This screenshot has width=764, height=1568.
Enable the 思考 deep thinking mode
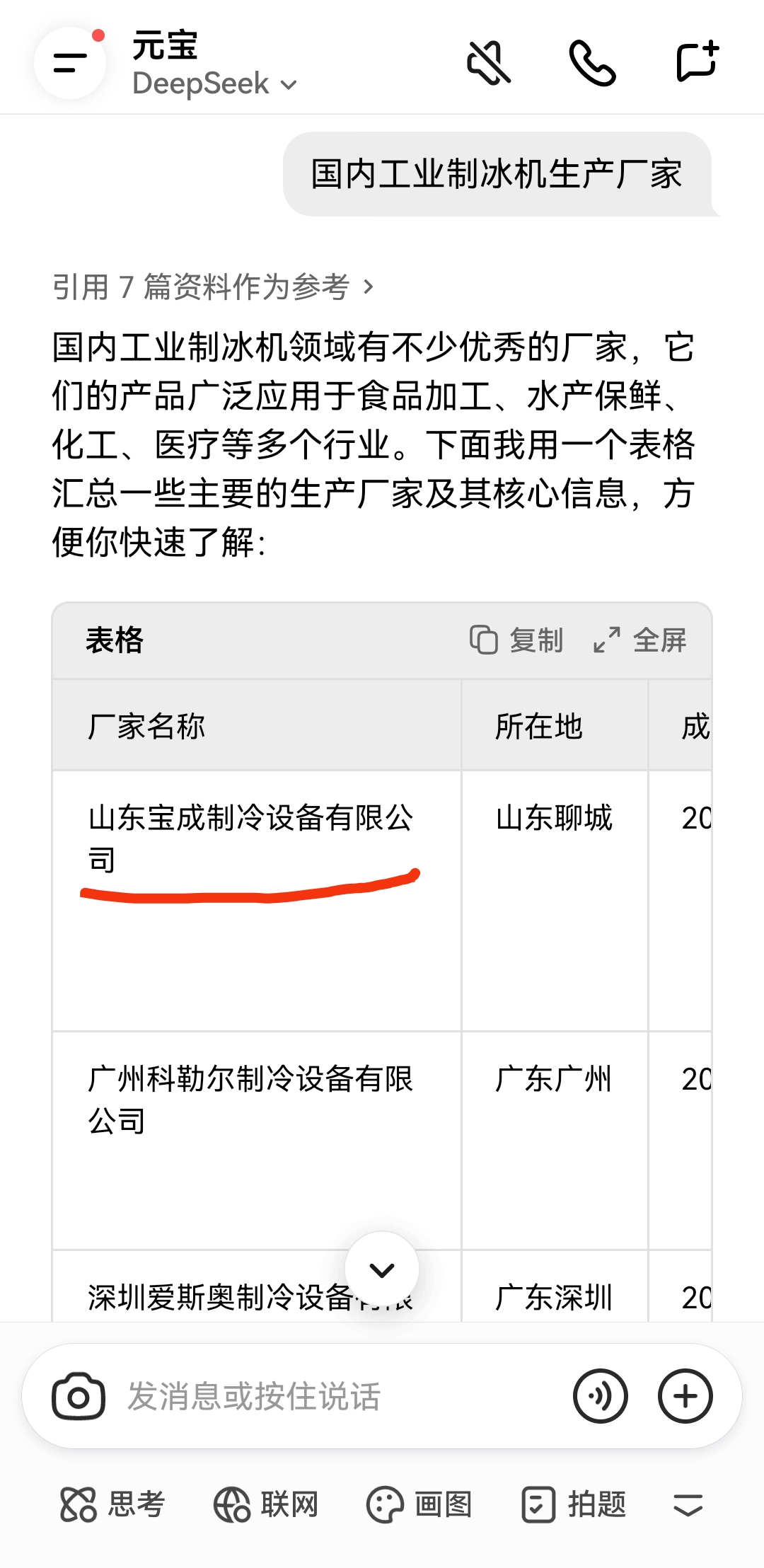coord(113,1504)
